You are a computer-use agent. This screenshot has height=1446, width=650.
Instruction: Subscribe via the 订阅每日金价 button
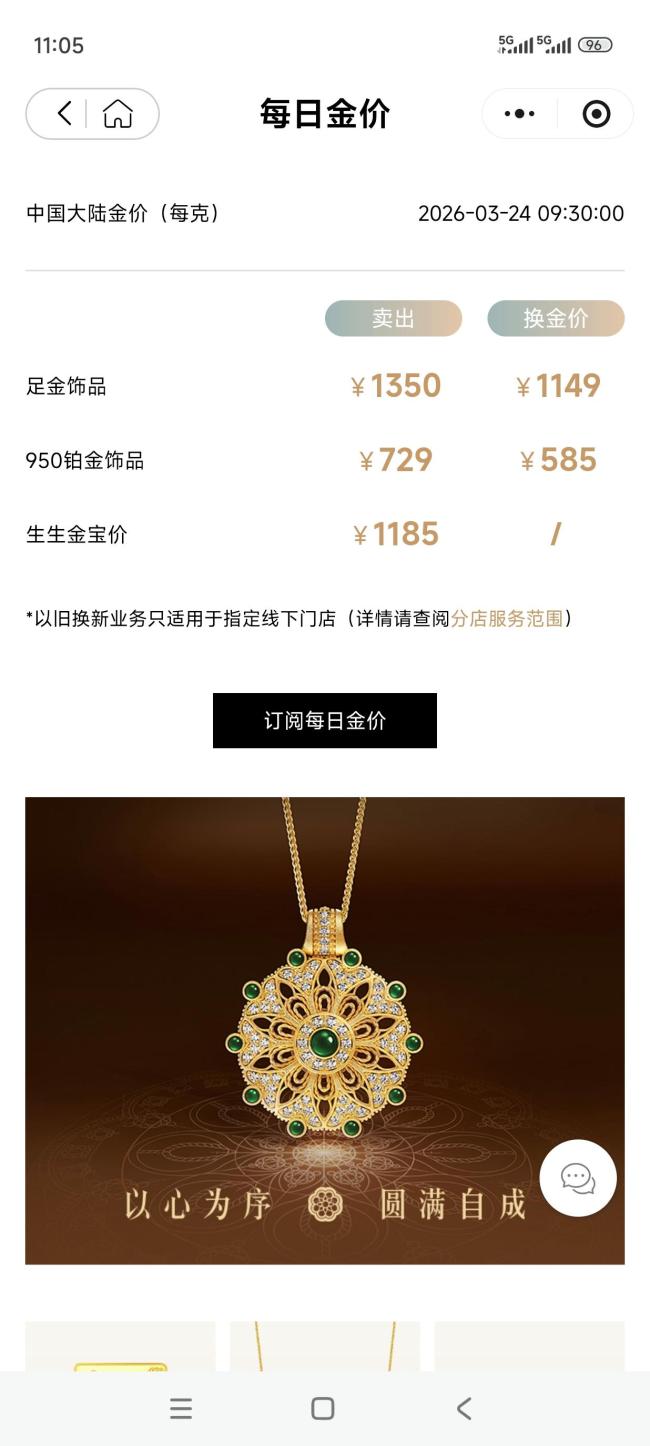324,720
